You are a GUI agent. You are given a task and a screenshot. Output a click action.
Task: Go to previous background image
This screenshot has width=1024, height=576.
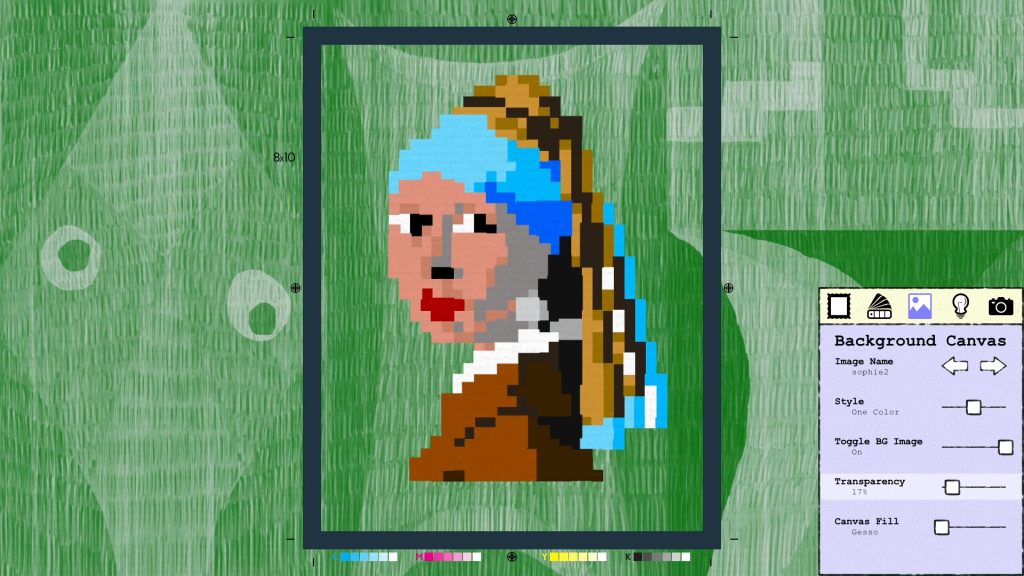[x=955, y=366]
